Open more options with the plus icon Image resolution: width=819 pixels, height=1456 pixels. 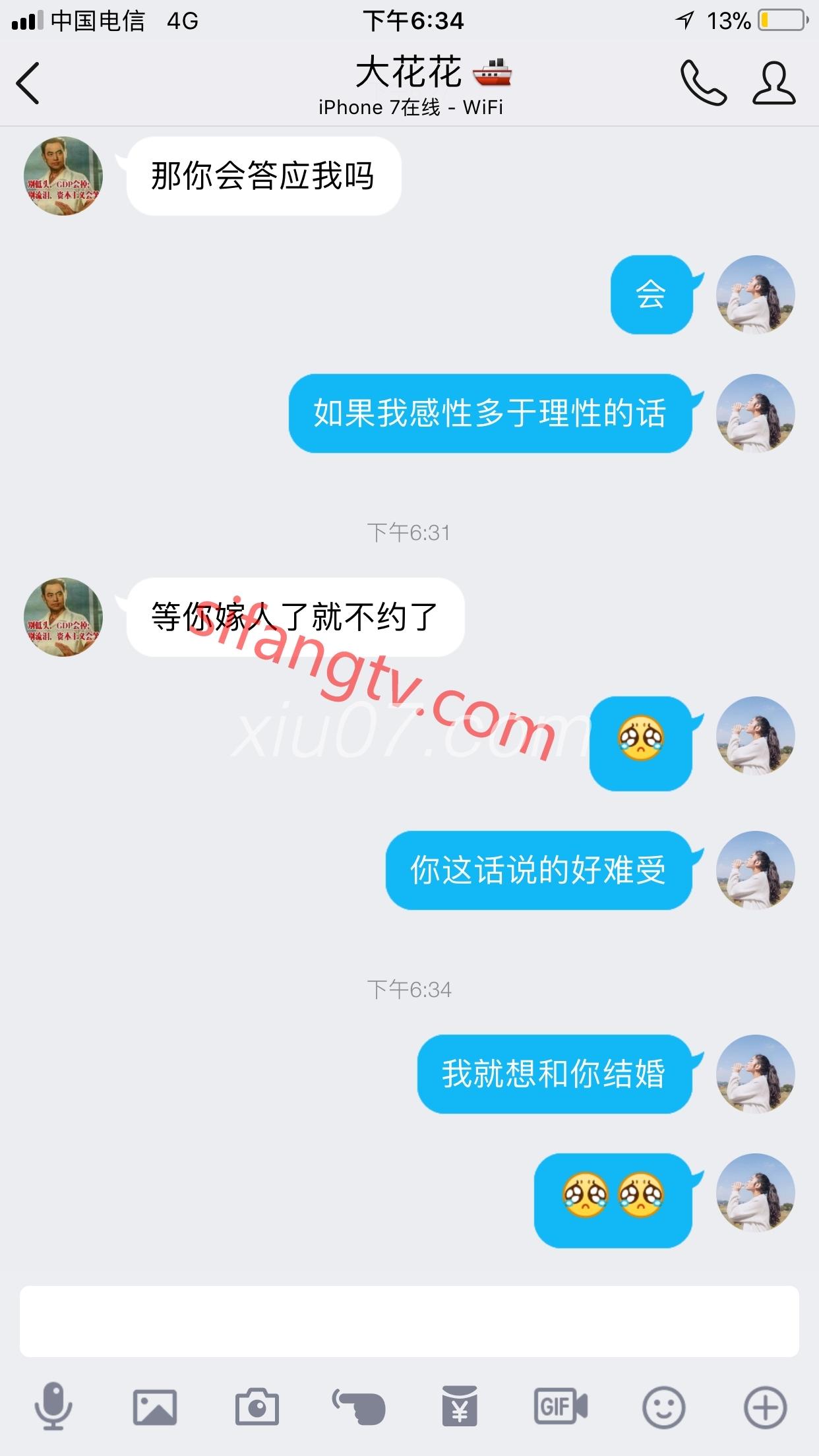pyautogui.click(x=765, y=1407)
